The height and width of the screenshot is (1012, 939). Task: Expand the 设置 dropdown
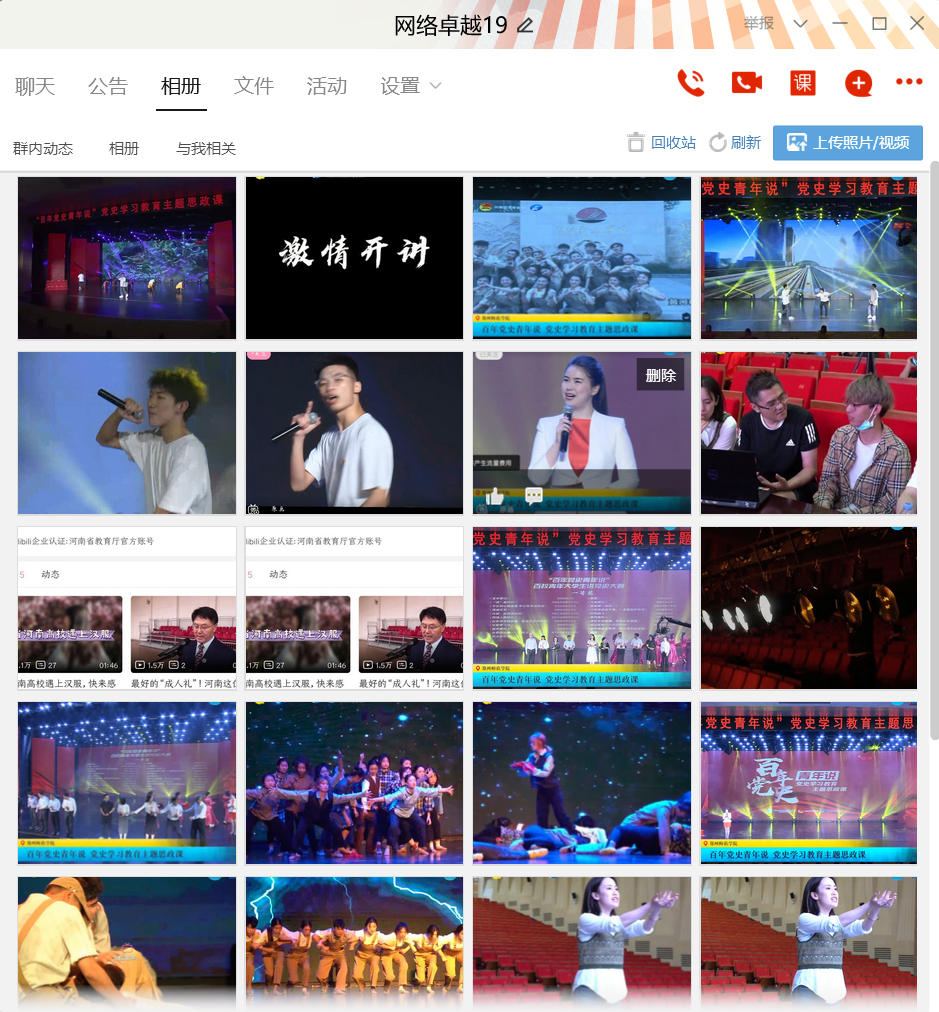click(410, 86)
